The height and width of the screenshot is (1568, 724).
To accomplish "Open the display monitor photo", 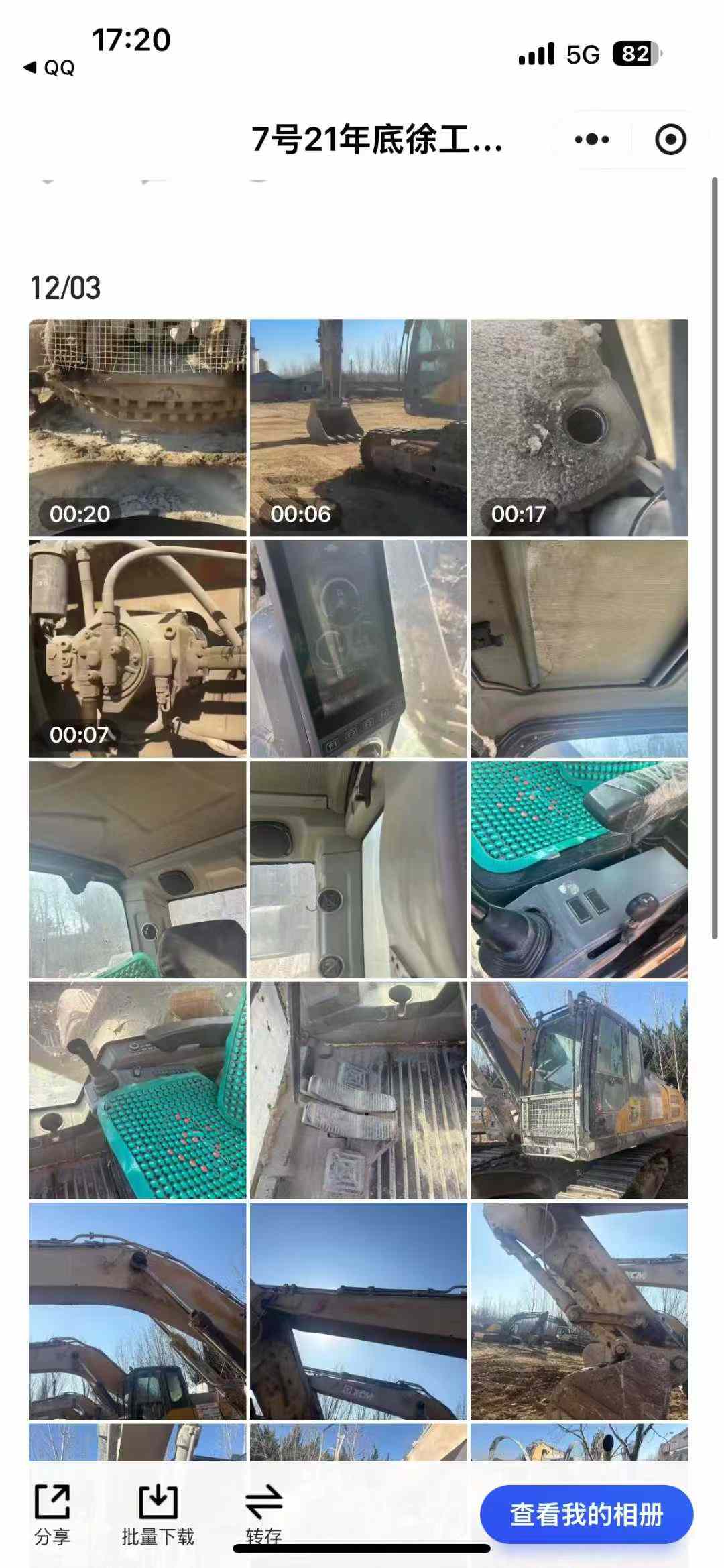I will coord(358,648).
